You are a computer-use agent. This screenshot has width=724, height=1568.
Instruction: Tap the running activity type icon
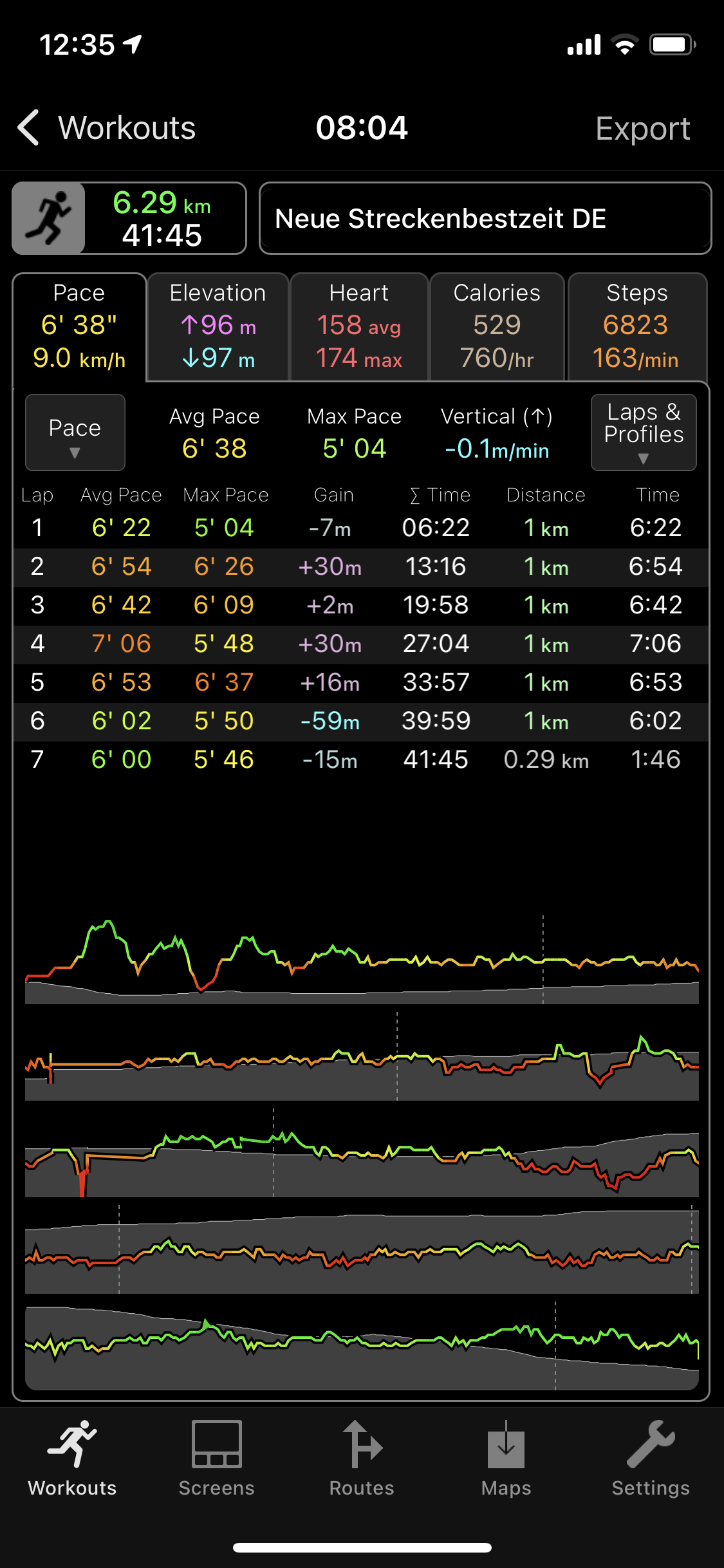[x=49, y=219]
